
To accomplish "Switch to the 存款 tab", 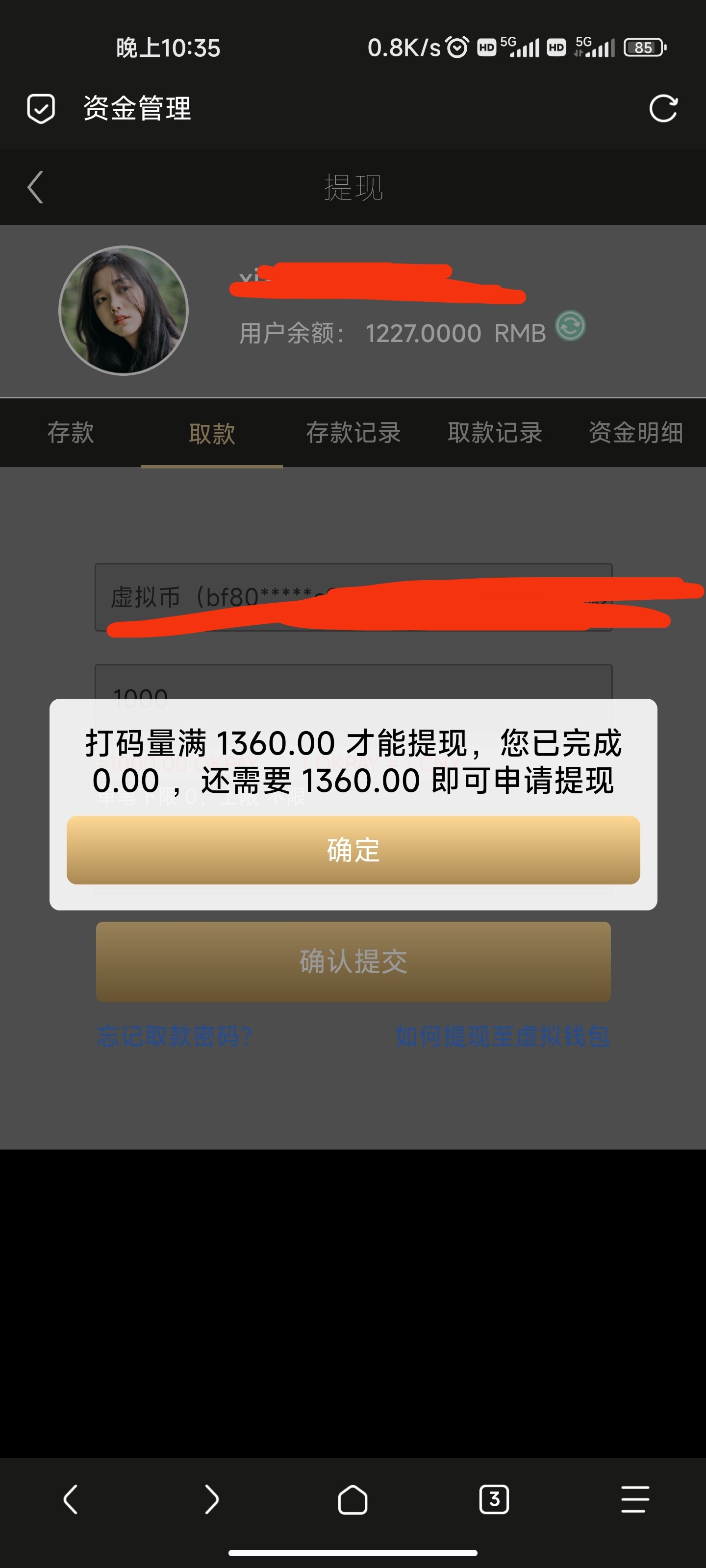I will [x=71, y=433].
